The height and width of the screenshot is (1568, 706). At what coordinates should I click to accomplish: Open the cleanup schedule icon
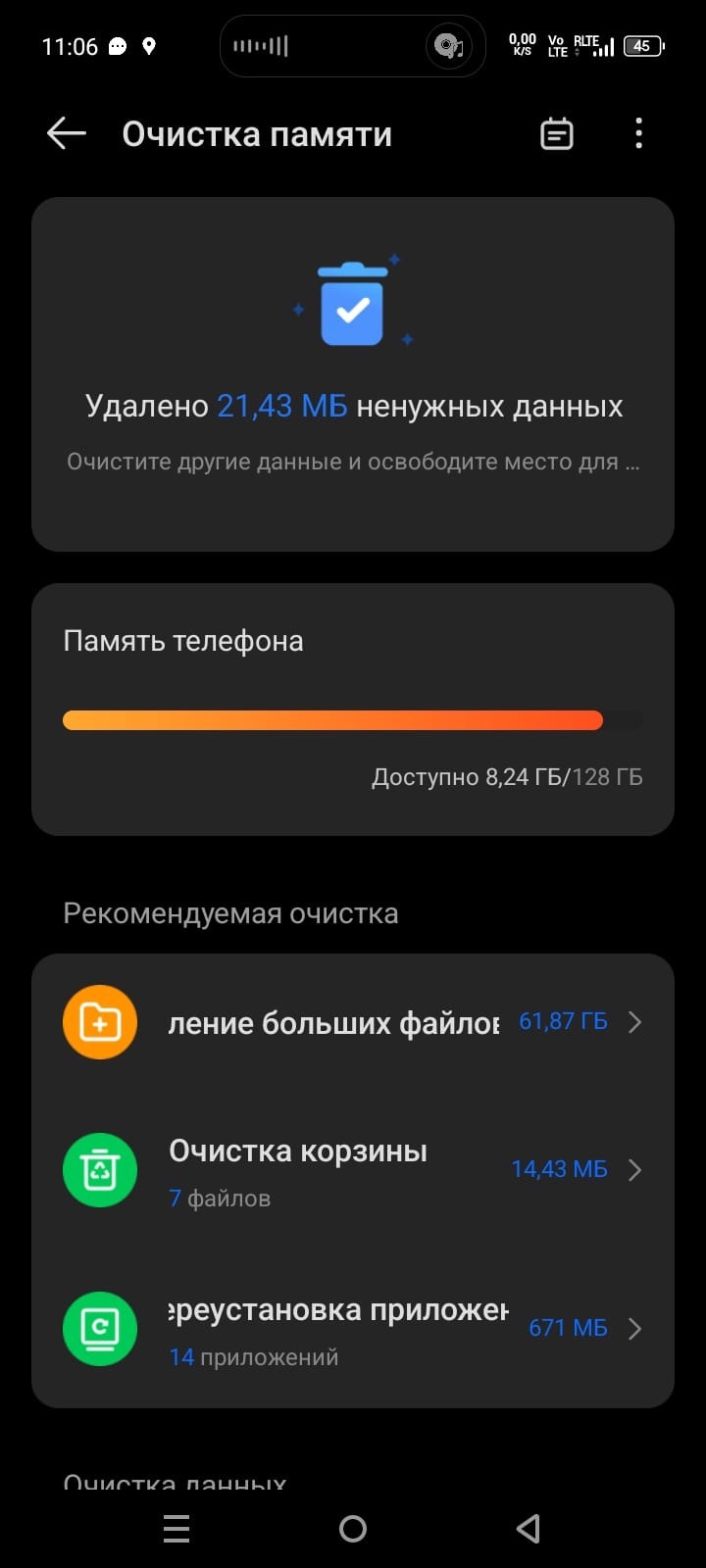[x=557, y=133]
